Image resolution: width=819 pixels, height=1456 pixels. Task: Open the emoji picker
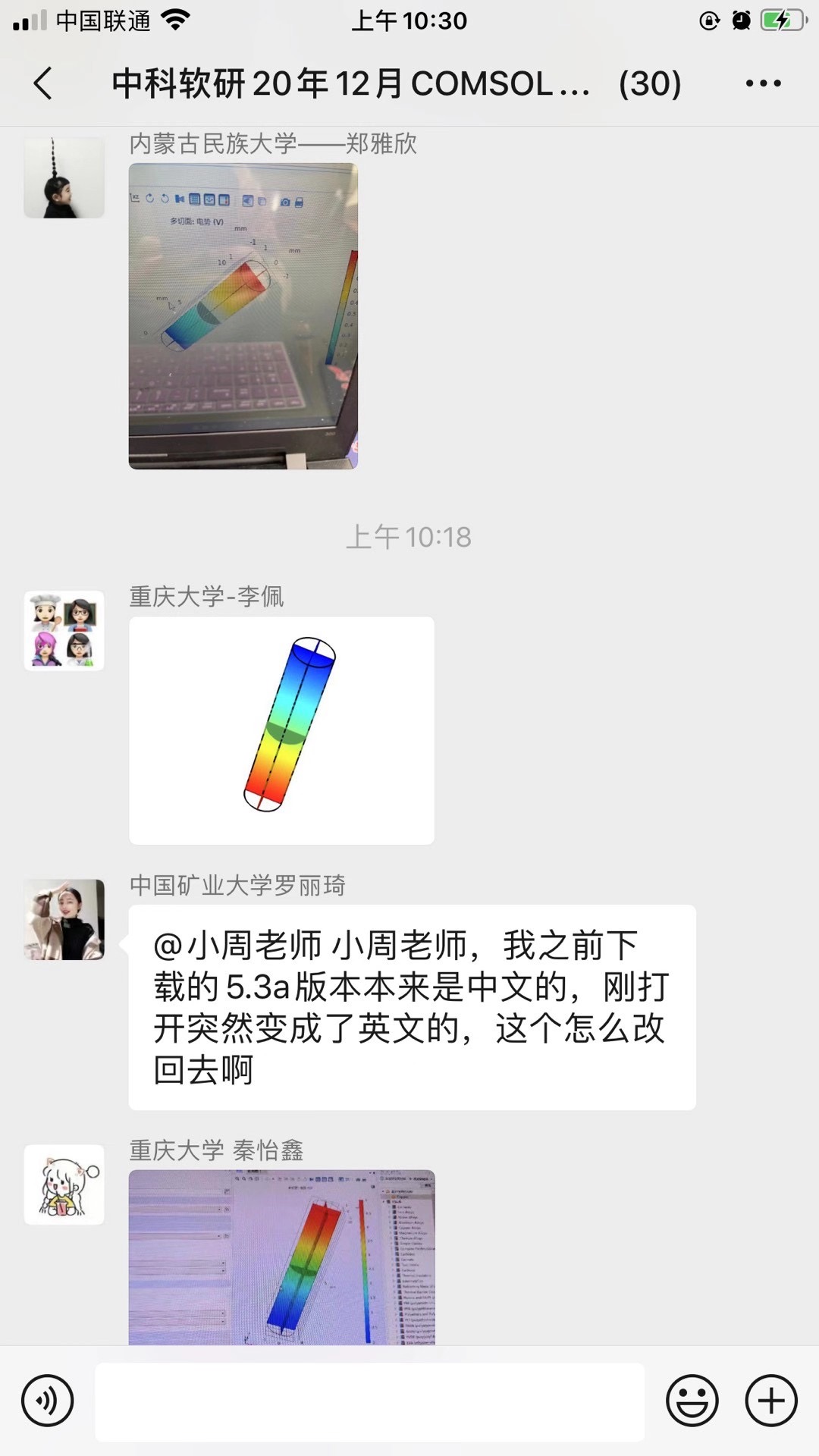coord(692,1401)
